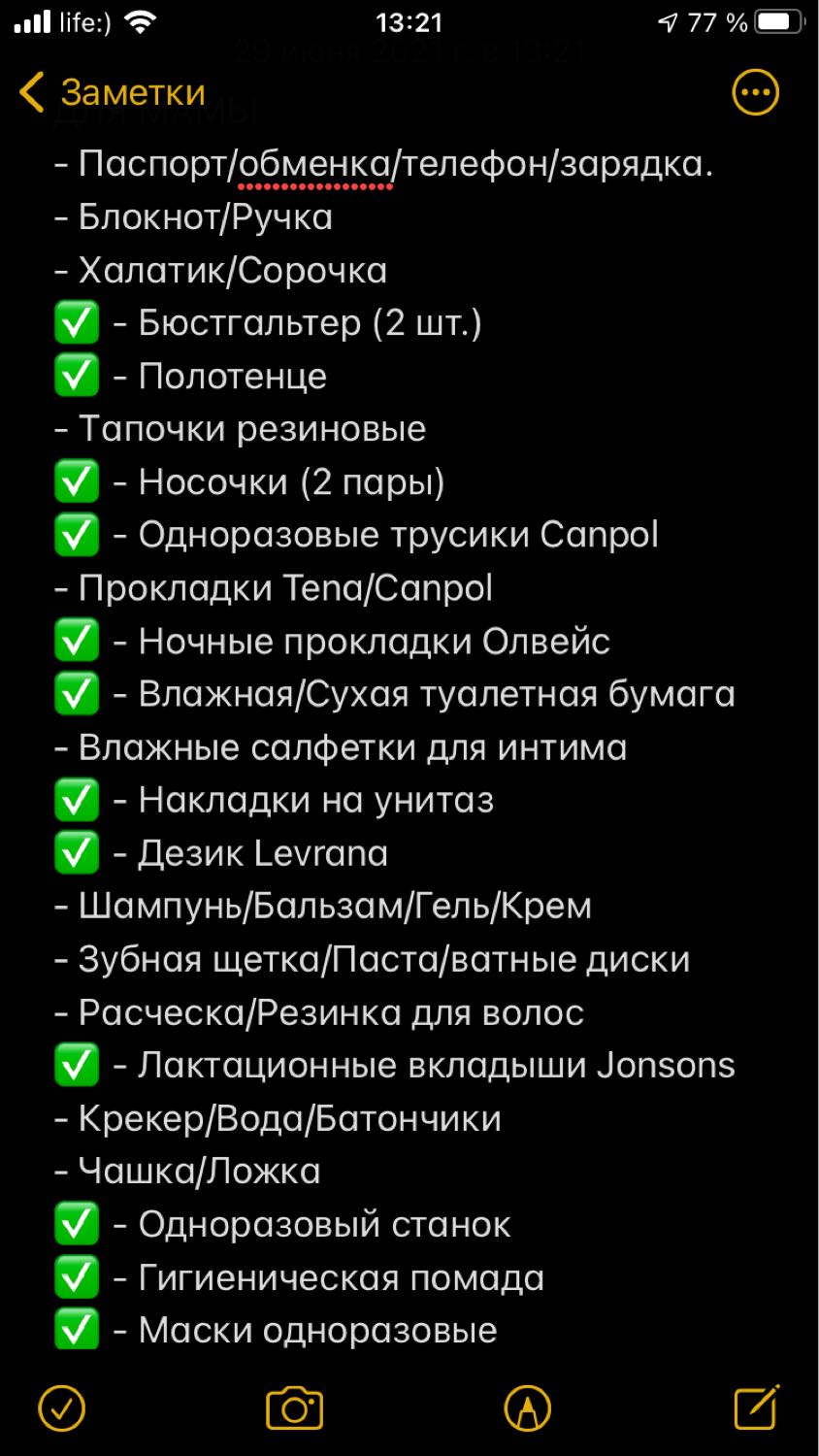Screen dimensions: 819x1456
Task: Open the markup pen tool
Action: point(528,1406)
